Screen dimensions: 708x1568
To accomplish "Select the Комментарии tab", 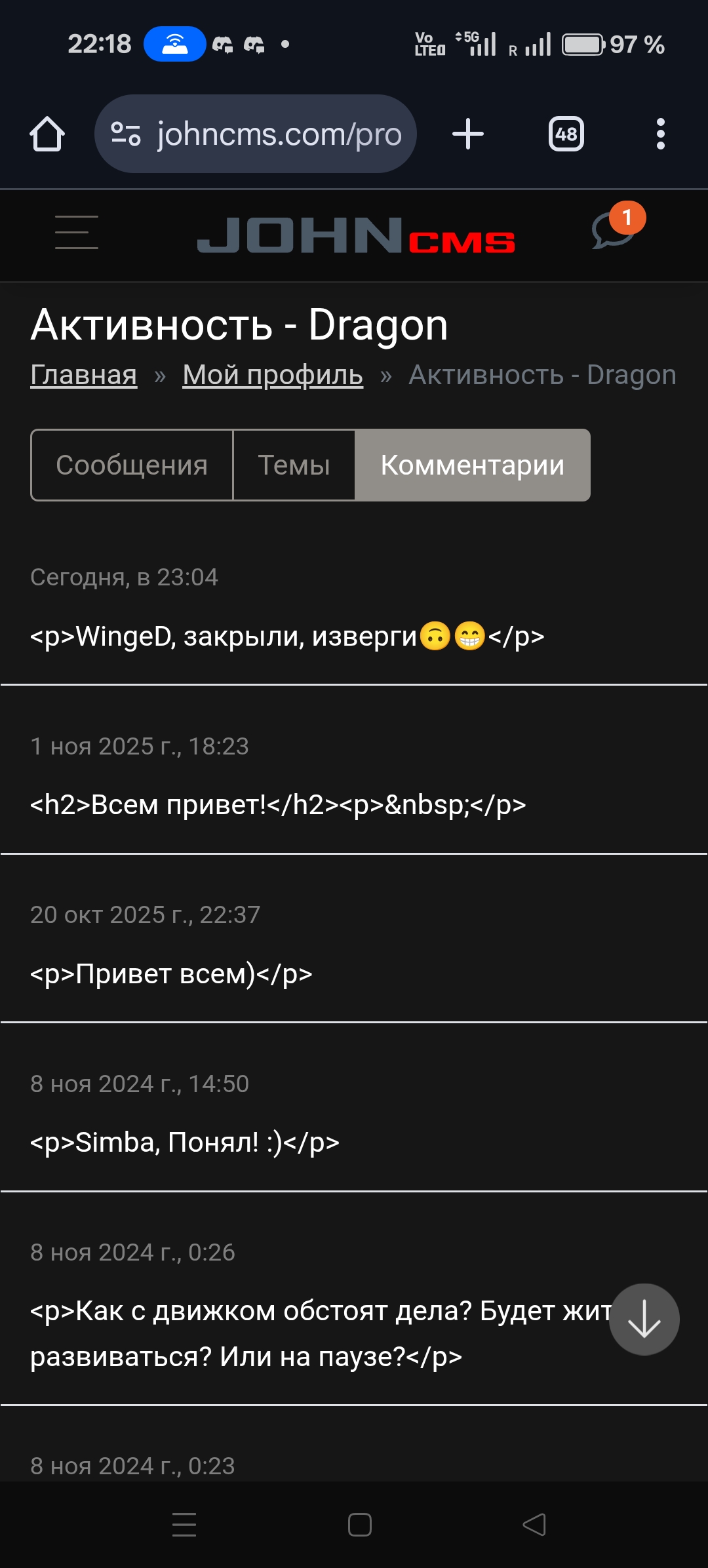I will click(472, 465).
